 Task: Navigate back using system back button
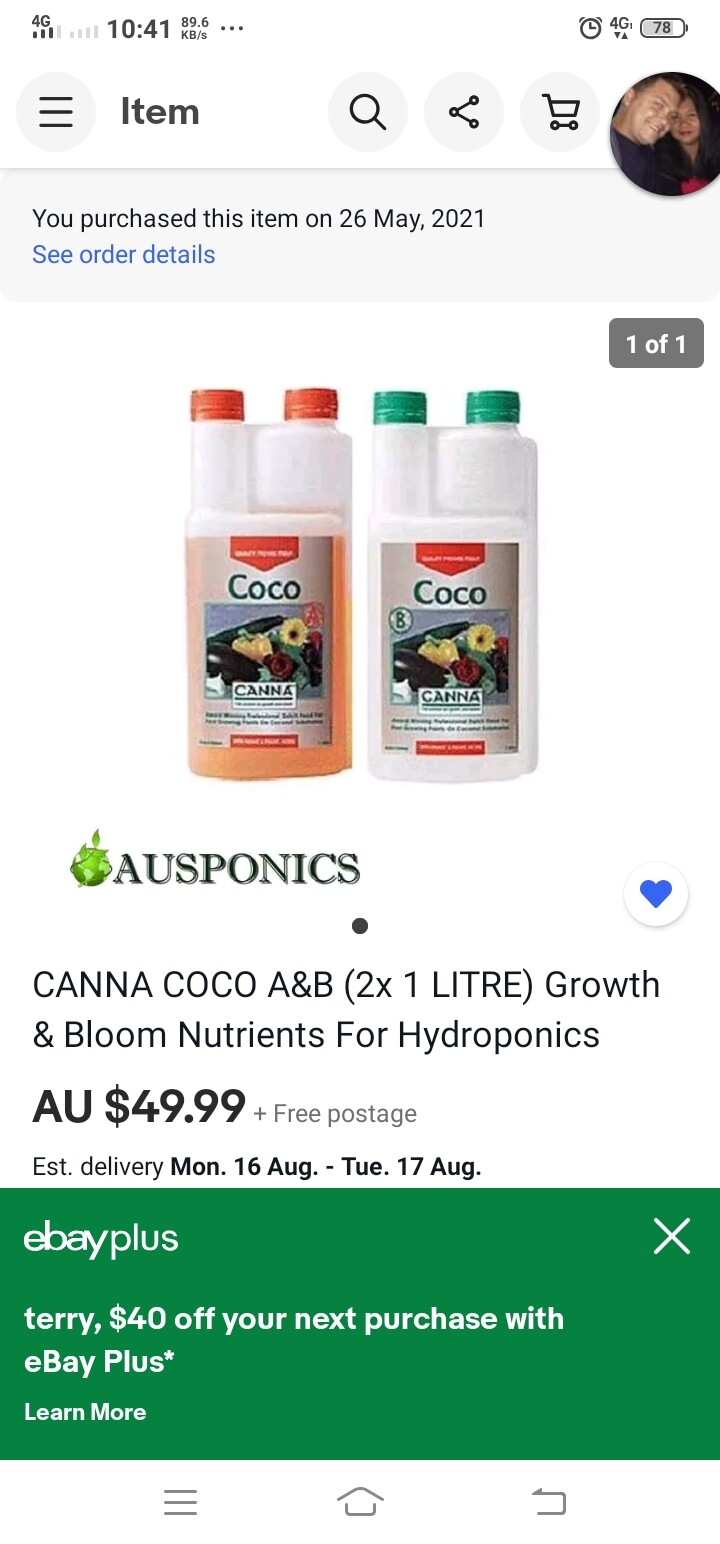coord(548,1501)
